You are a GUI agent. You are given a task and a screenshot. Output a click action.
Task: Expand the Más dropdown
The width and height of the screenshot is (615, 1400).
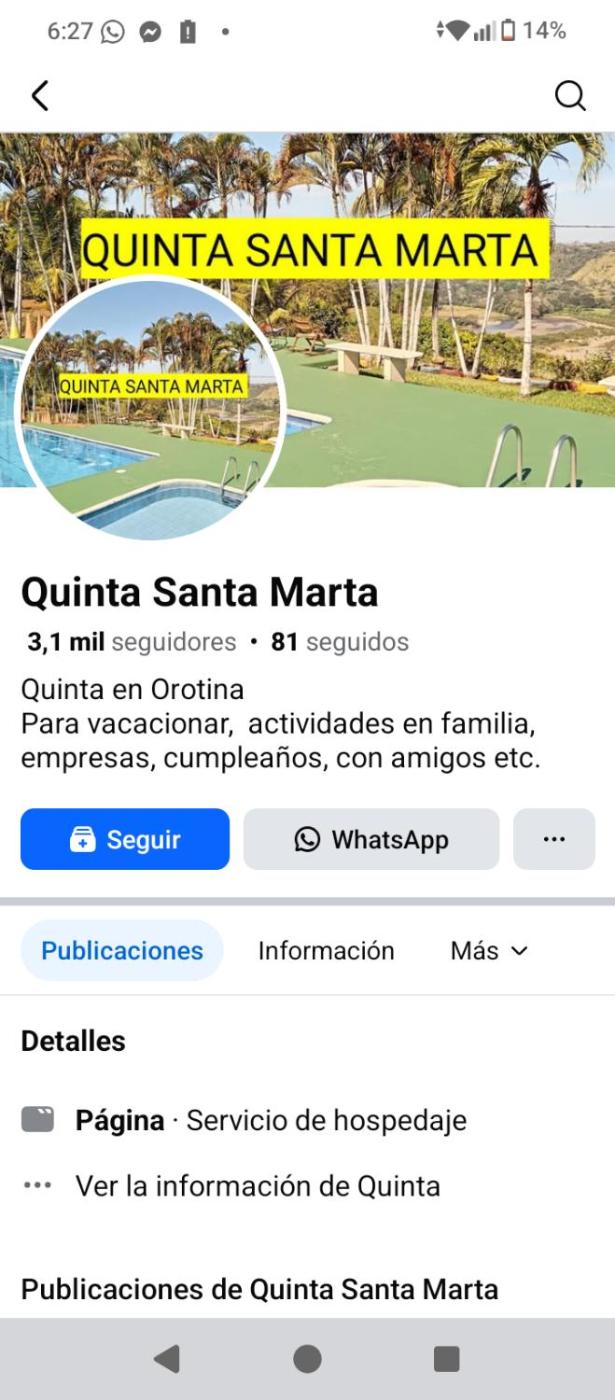(x=488, y=950)
